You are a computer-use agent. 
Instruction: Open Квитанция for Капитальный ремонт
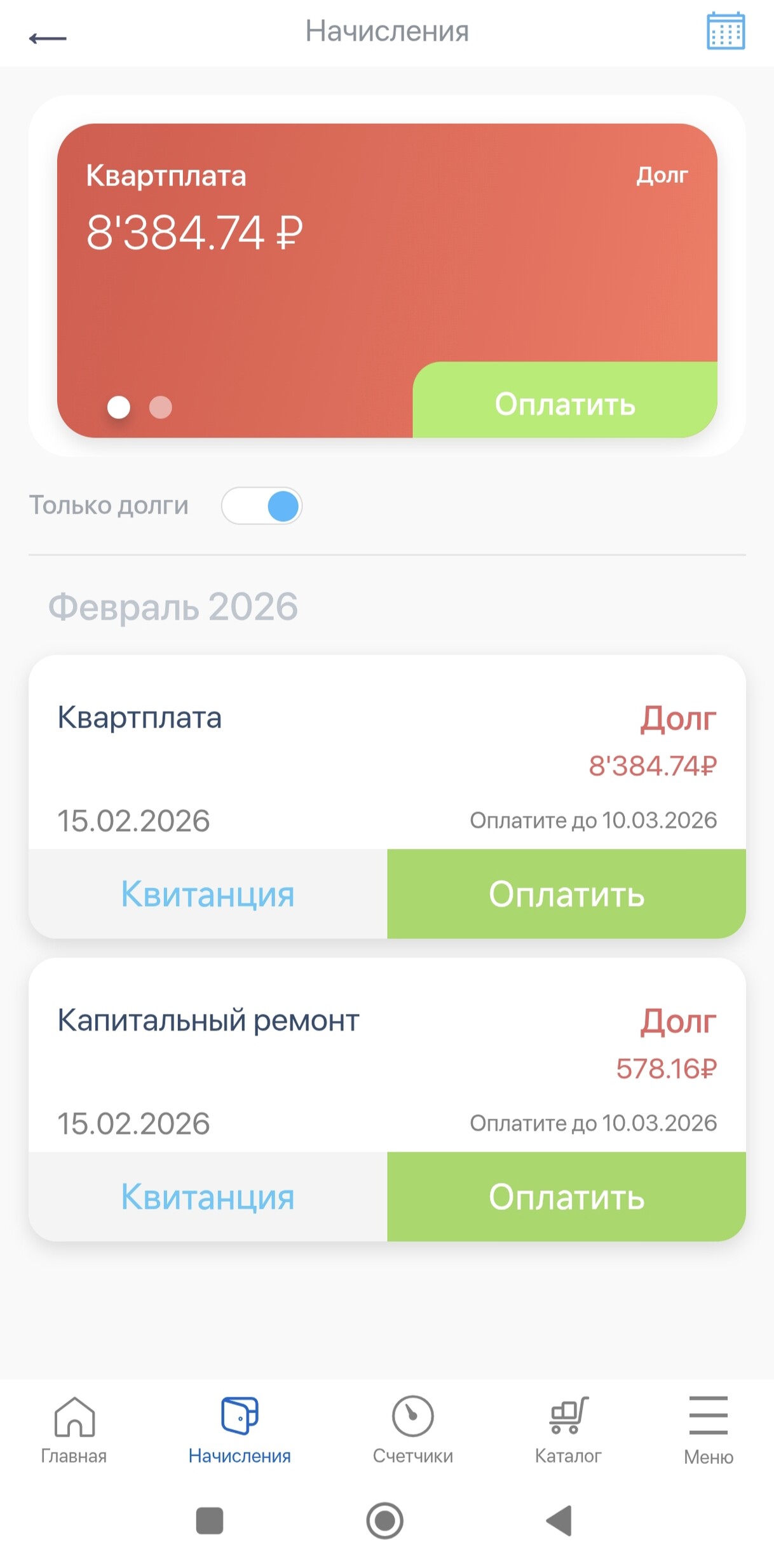(208, 1196)
